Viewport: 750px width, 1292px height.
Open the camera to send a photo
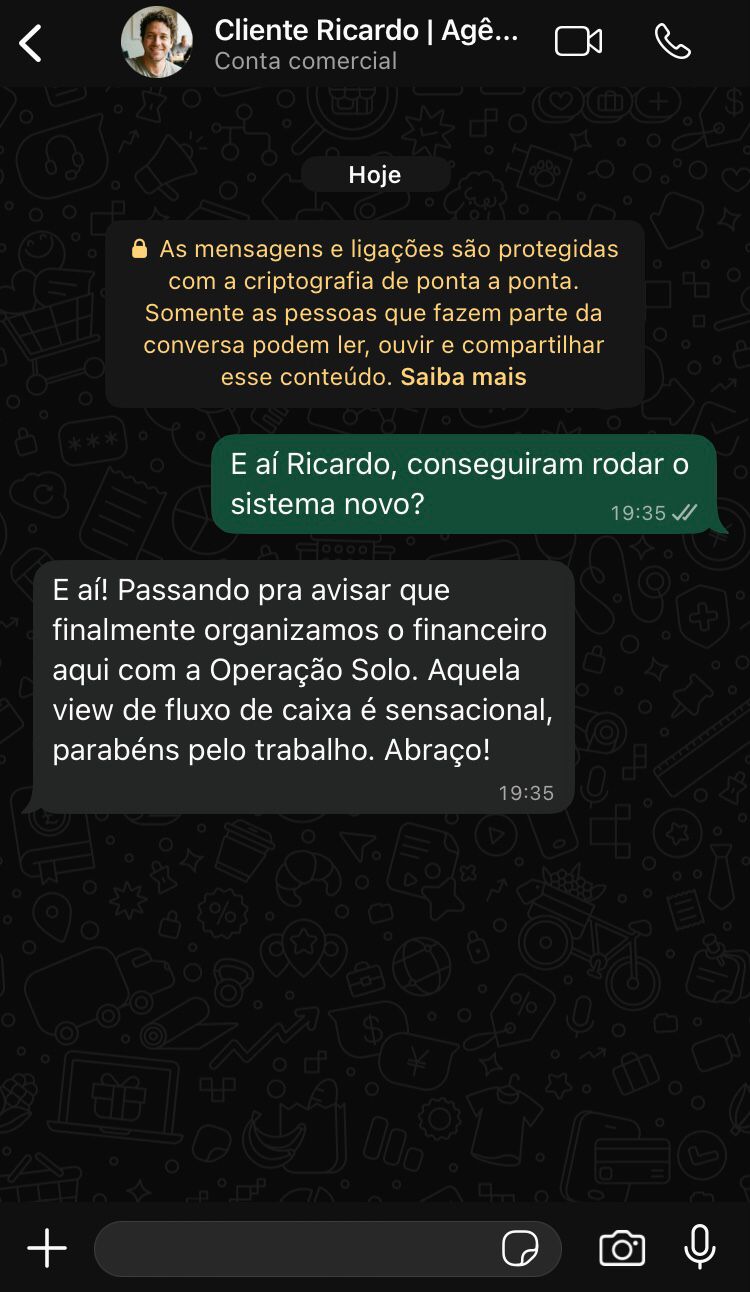coord(621,1247)
